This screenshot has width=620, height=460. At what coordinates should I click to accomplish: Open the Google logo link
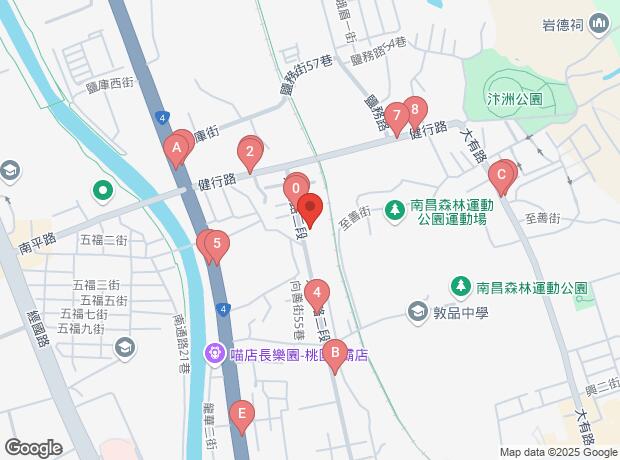33,448
